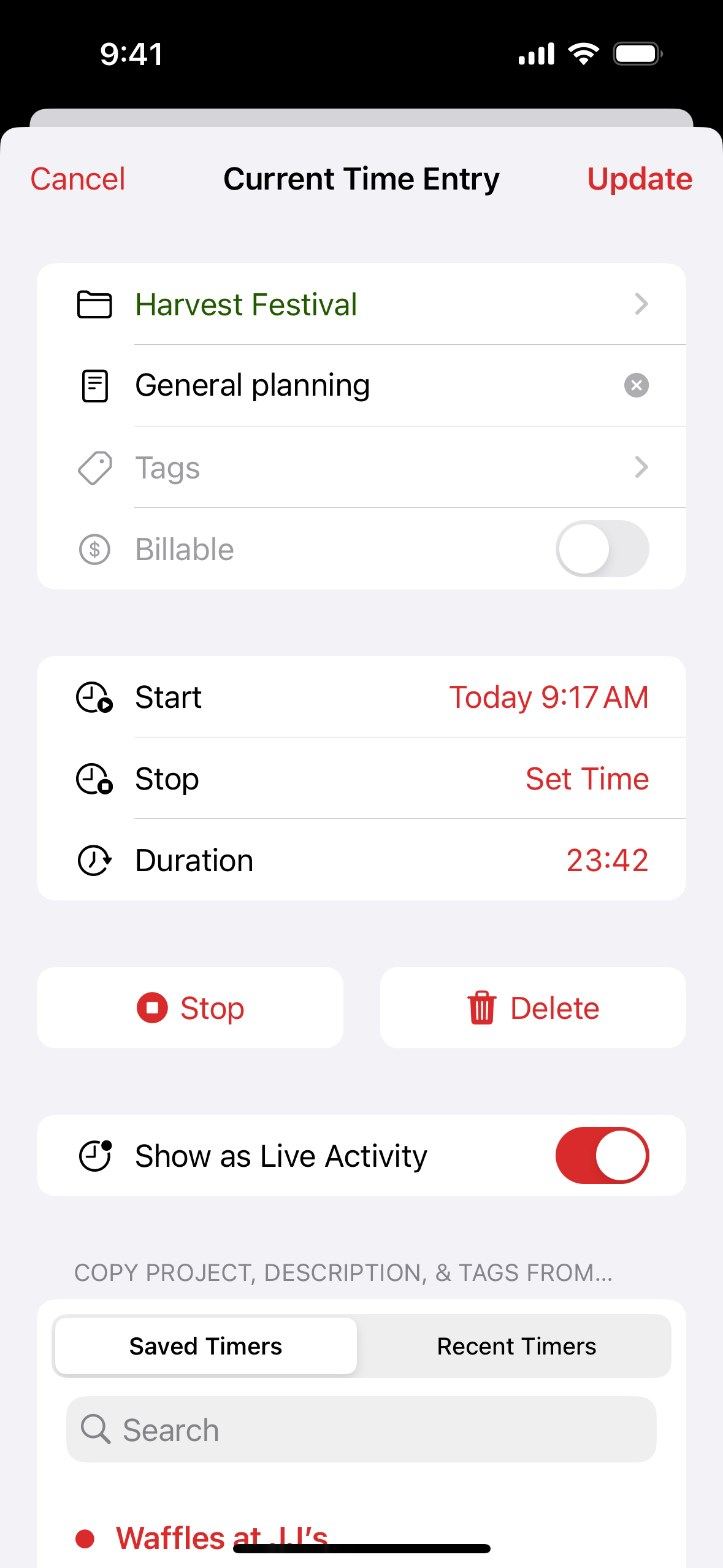723x1568 pixels.
Task: Tap Update to save changes
Action: 640,179
